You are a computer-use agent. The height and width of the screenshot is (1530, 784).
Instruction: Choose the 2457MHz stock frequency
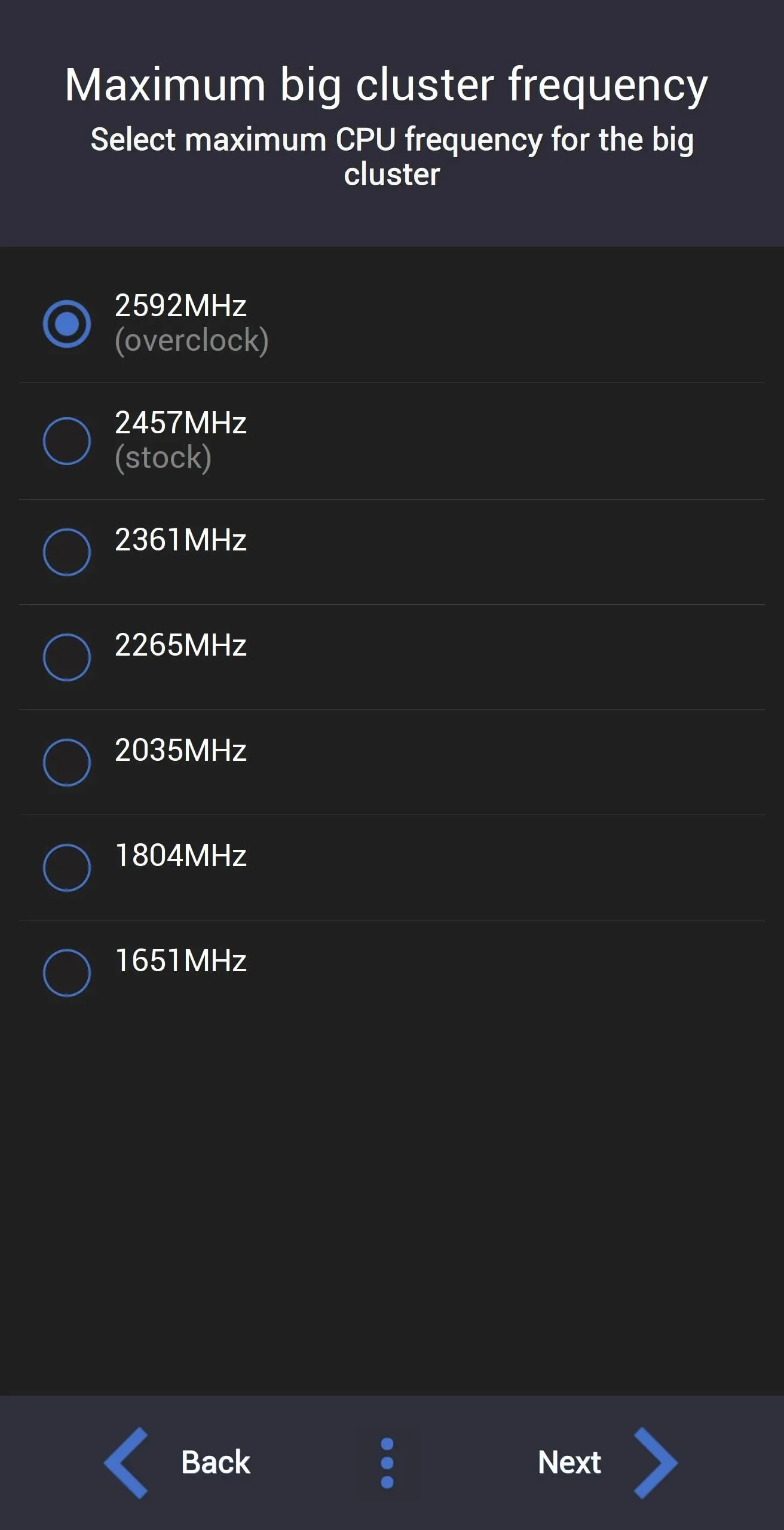[392, 441]
